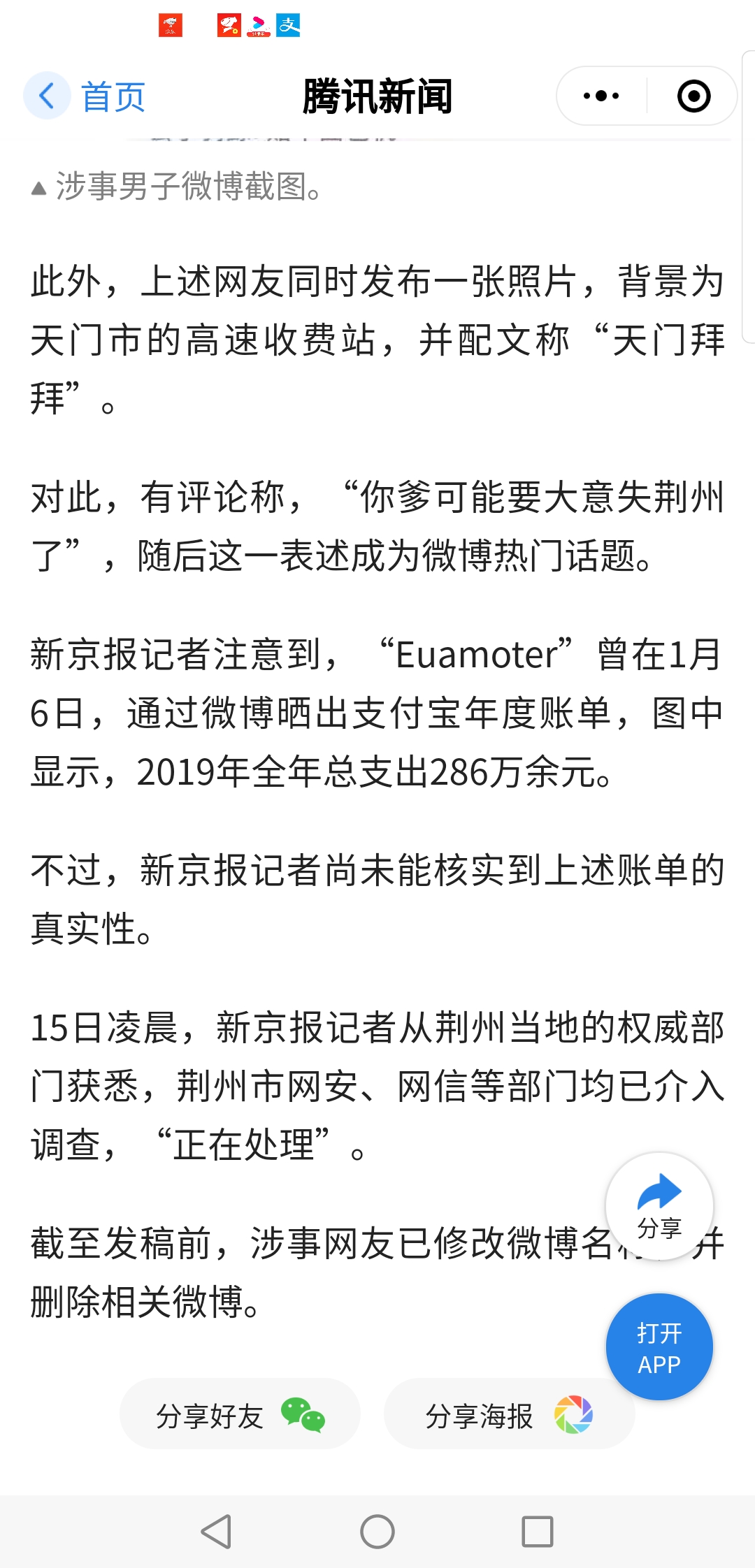755x1568 pixels.
Task: Create a share poster via 分享海报
Action: point(509,1414)
